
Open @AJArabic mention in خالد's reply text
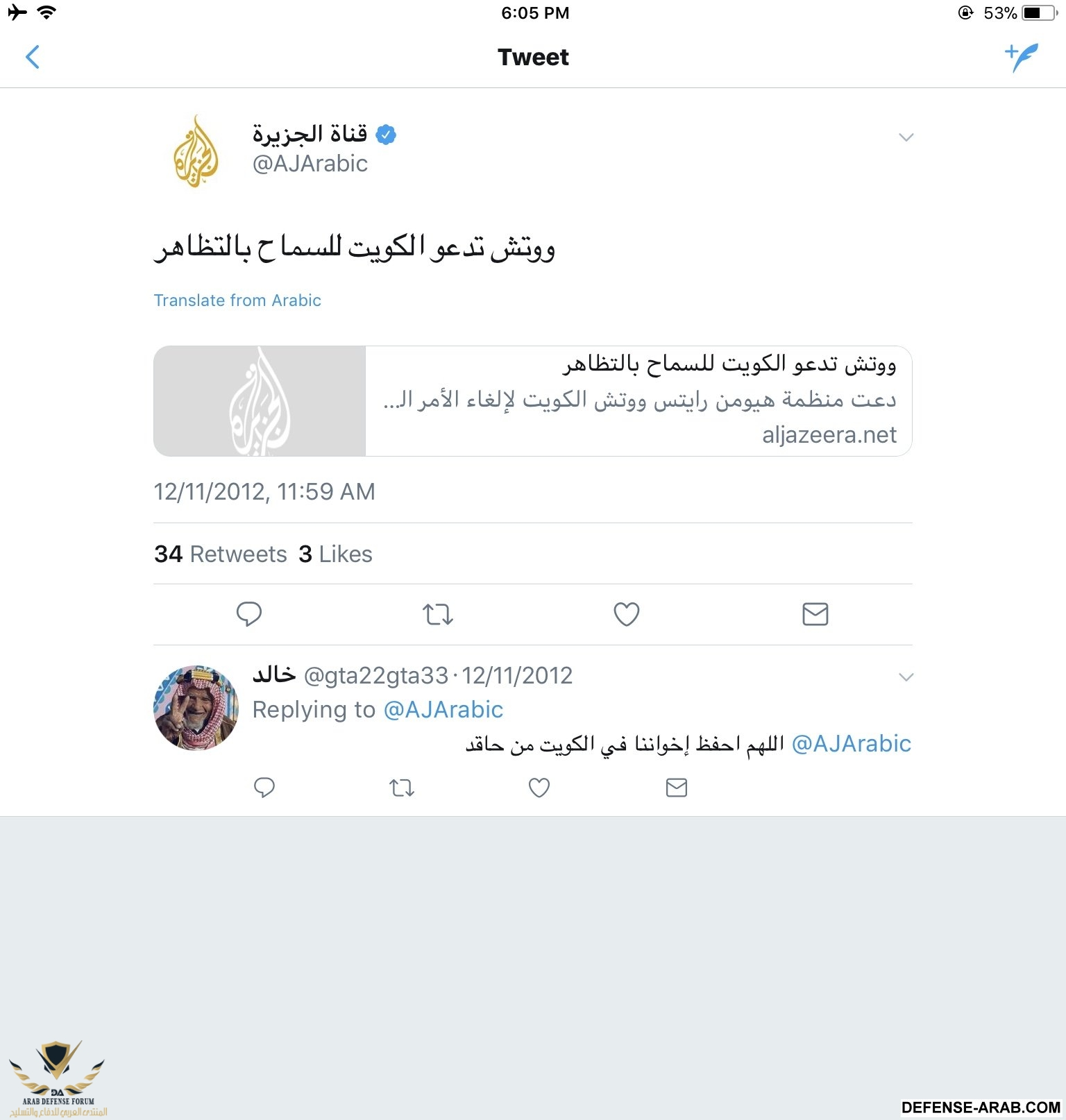851,743
